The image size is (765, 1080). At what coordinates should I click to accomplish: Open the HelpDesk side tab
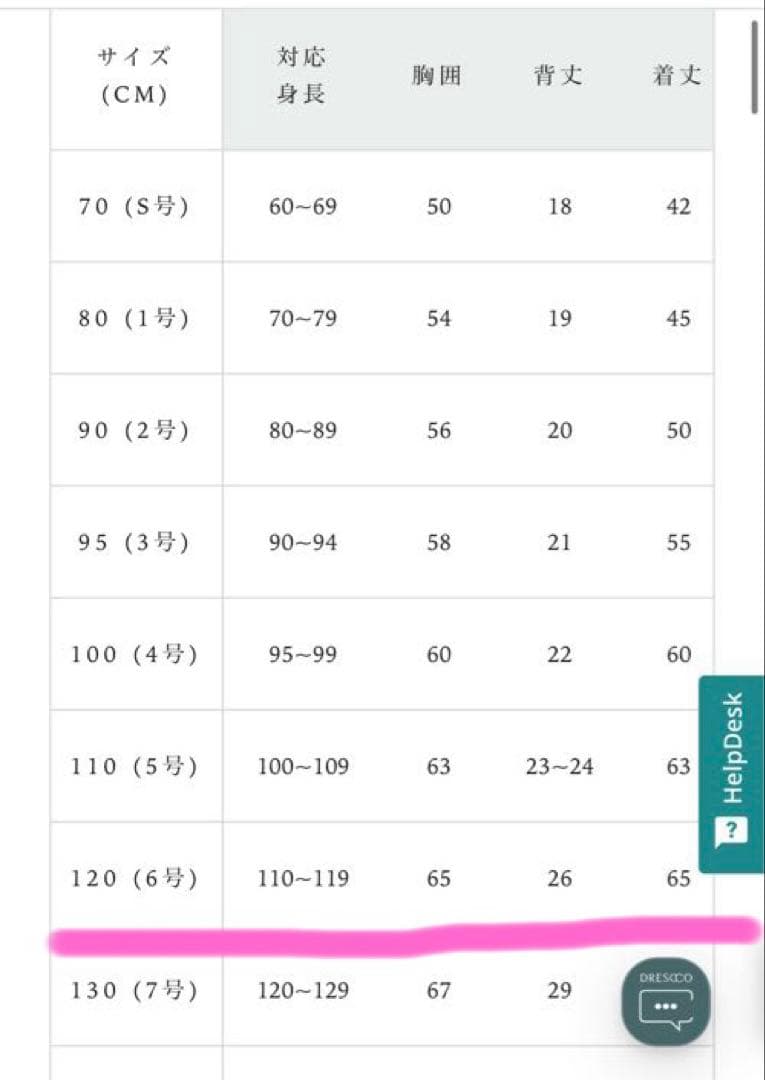731,773
